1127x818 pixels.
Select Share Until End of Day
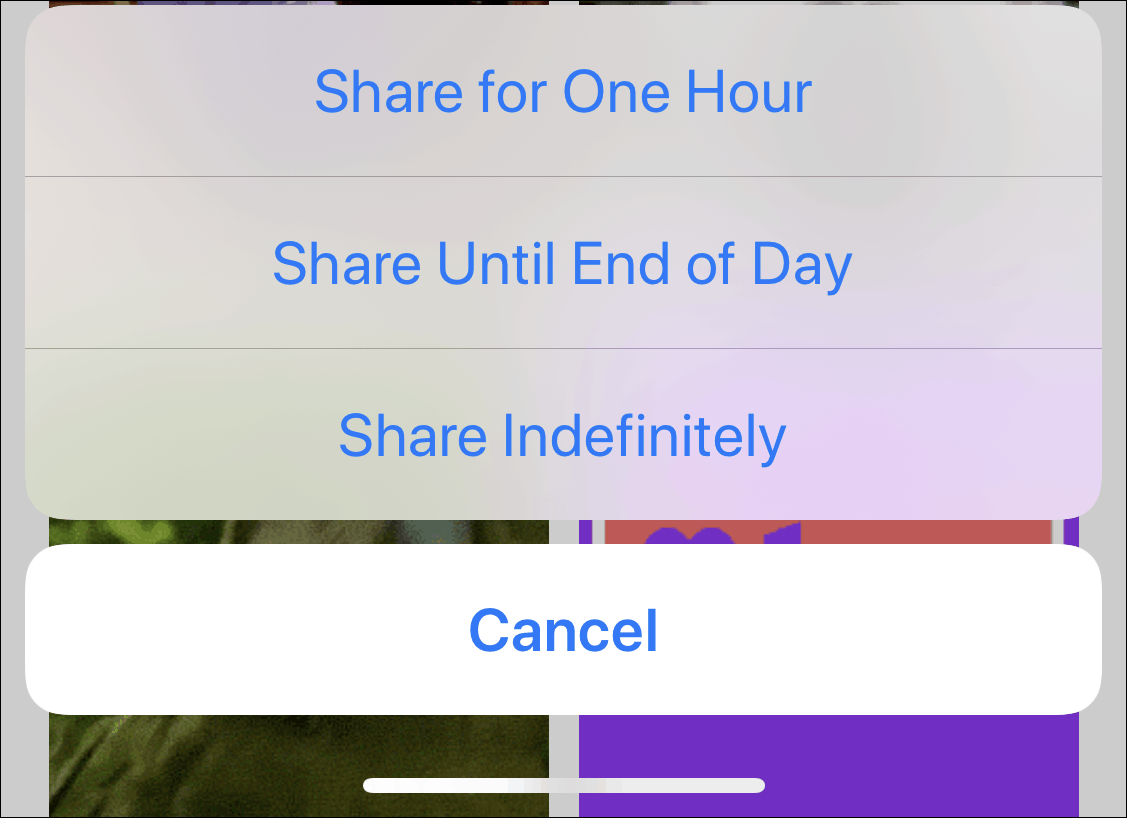[564, 263]
